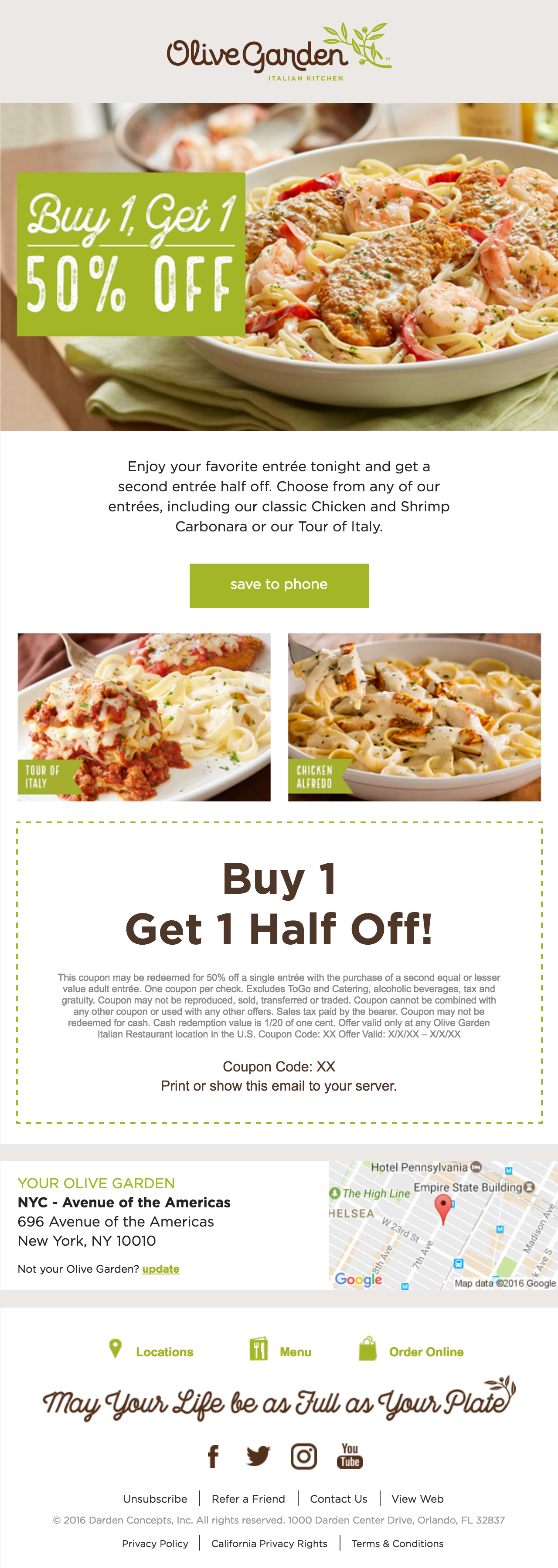Tap Unsubscribe in the footer

155,1499
